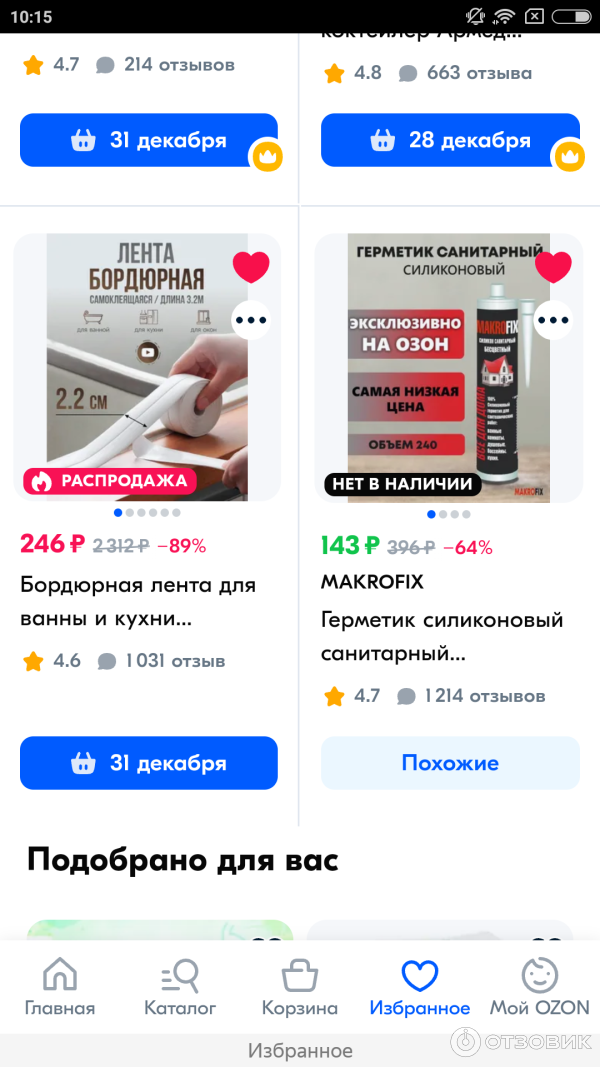Add the 214 отзывов product to cart
Viewport: 600px width, 1067px height.
tap(149, 141)
